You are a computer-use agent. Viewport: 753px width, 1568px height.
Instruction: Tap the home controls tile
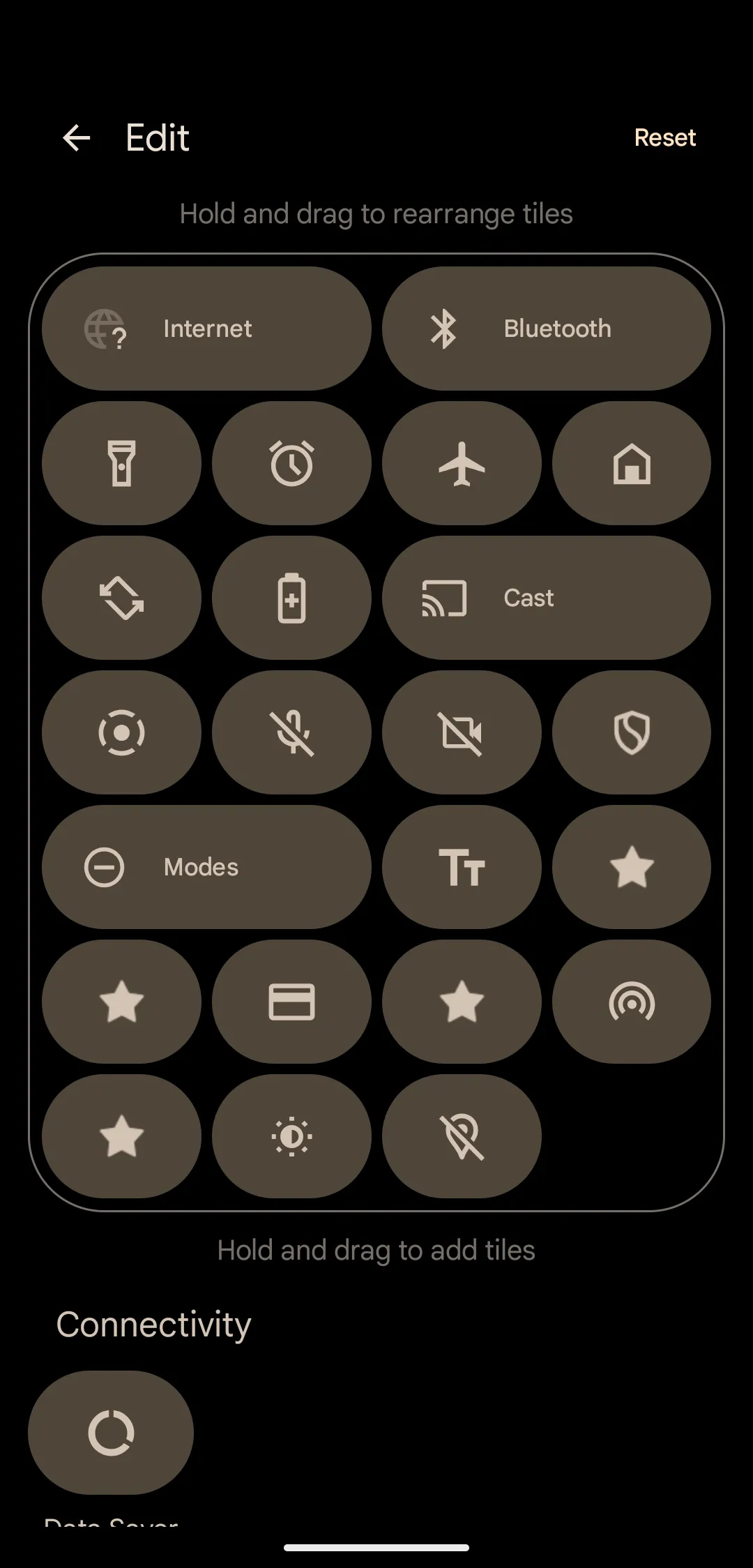(x=632, y=463)
